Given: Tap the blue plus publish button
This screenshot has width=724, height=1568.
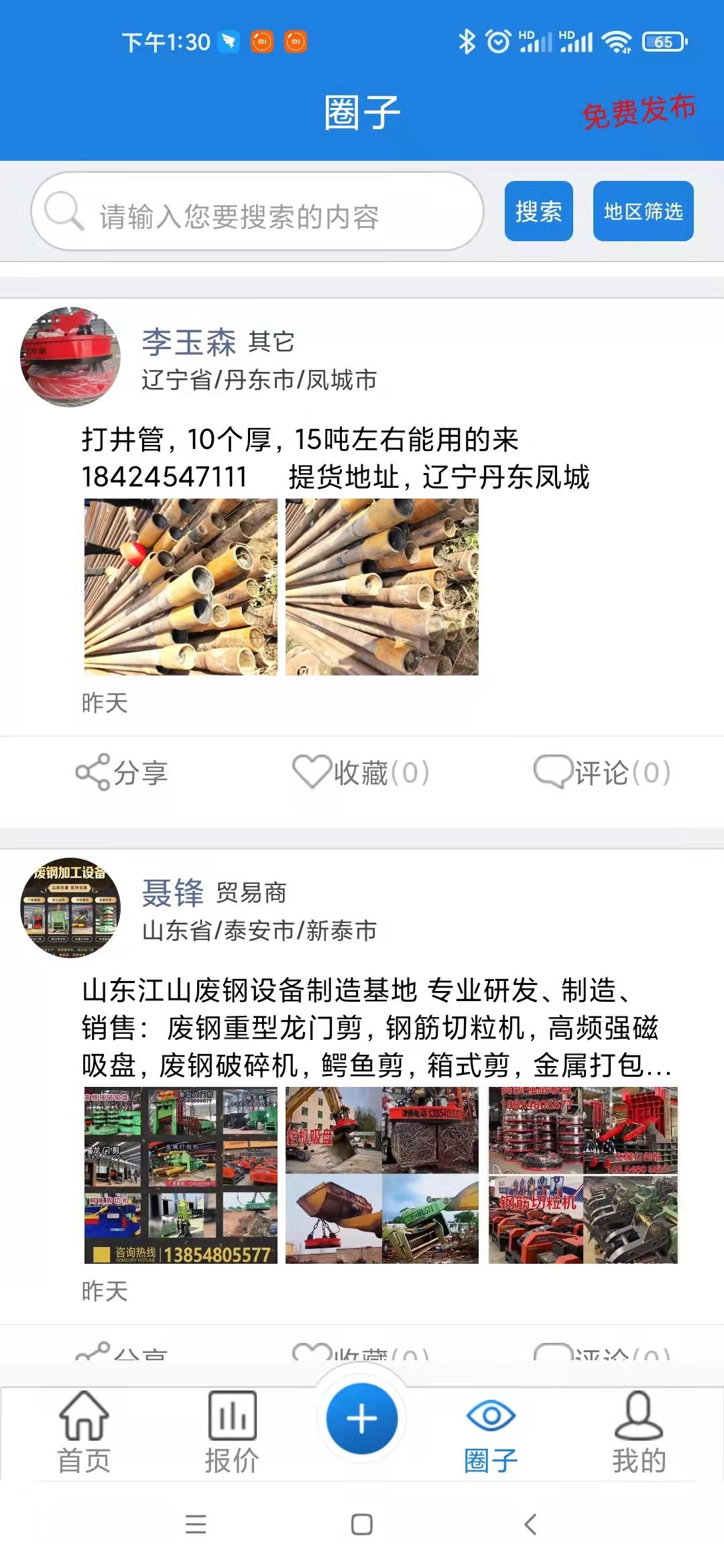Looking at the screenshot, I should (x=361, y=1419).
